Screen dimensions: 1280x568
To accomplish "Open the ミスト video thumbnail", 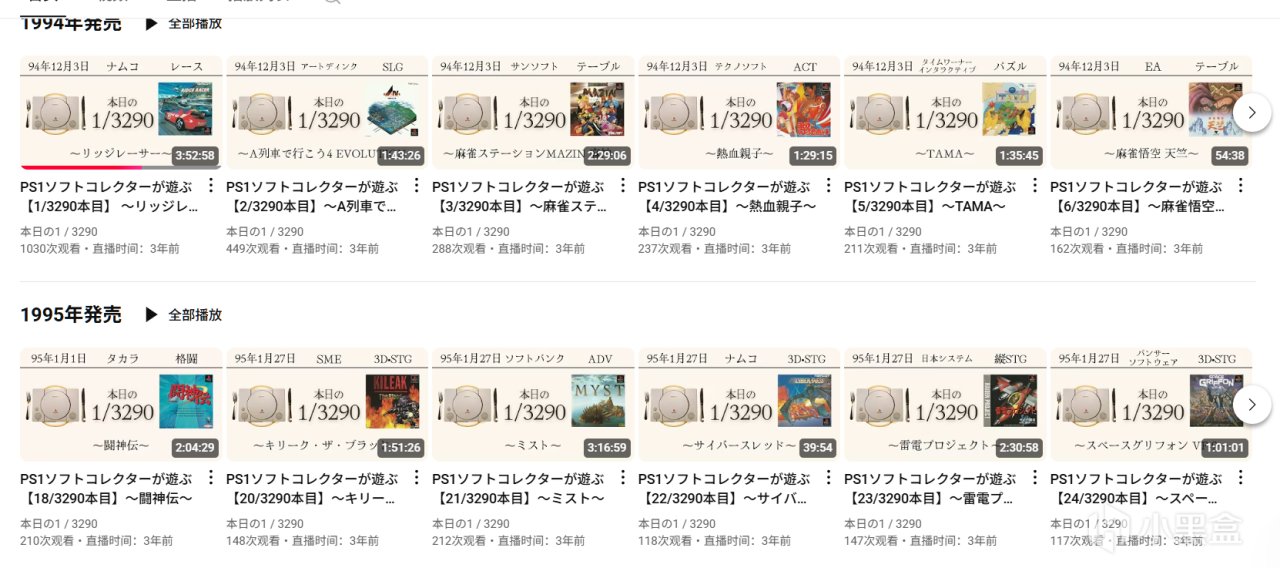I will (530, 404).
